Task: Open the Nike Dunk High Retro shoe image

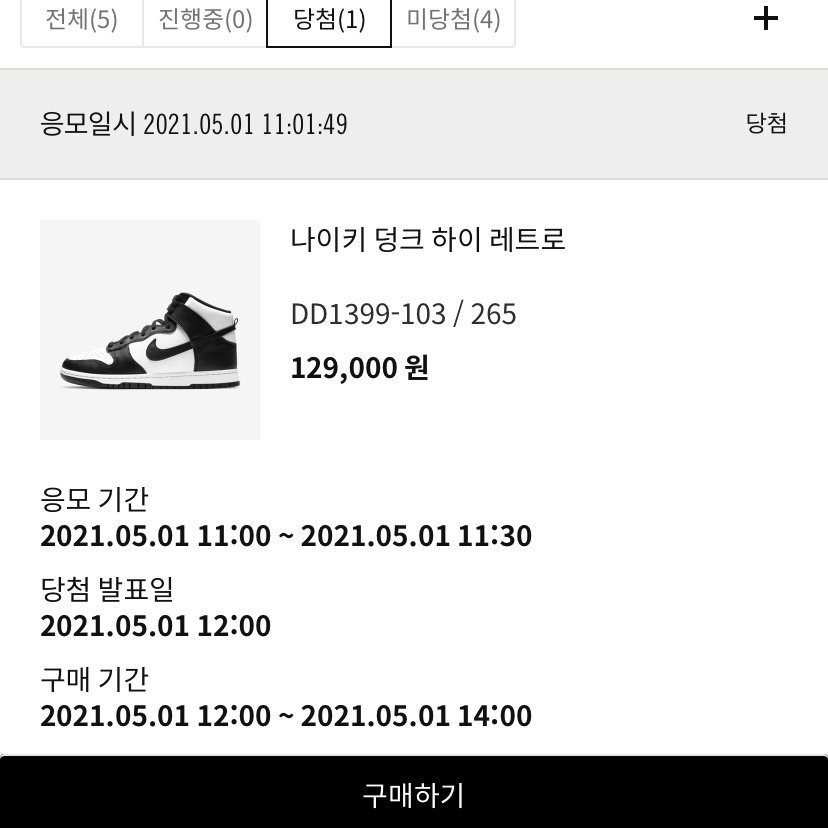Action: 150,330
